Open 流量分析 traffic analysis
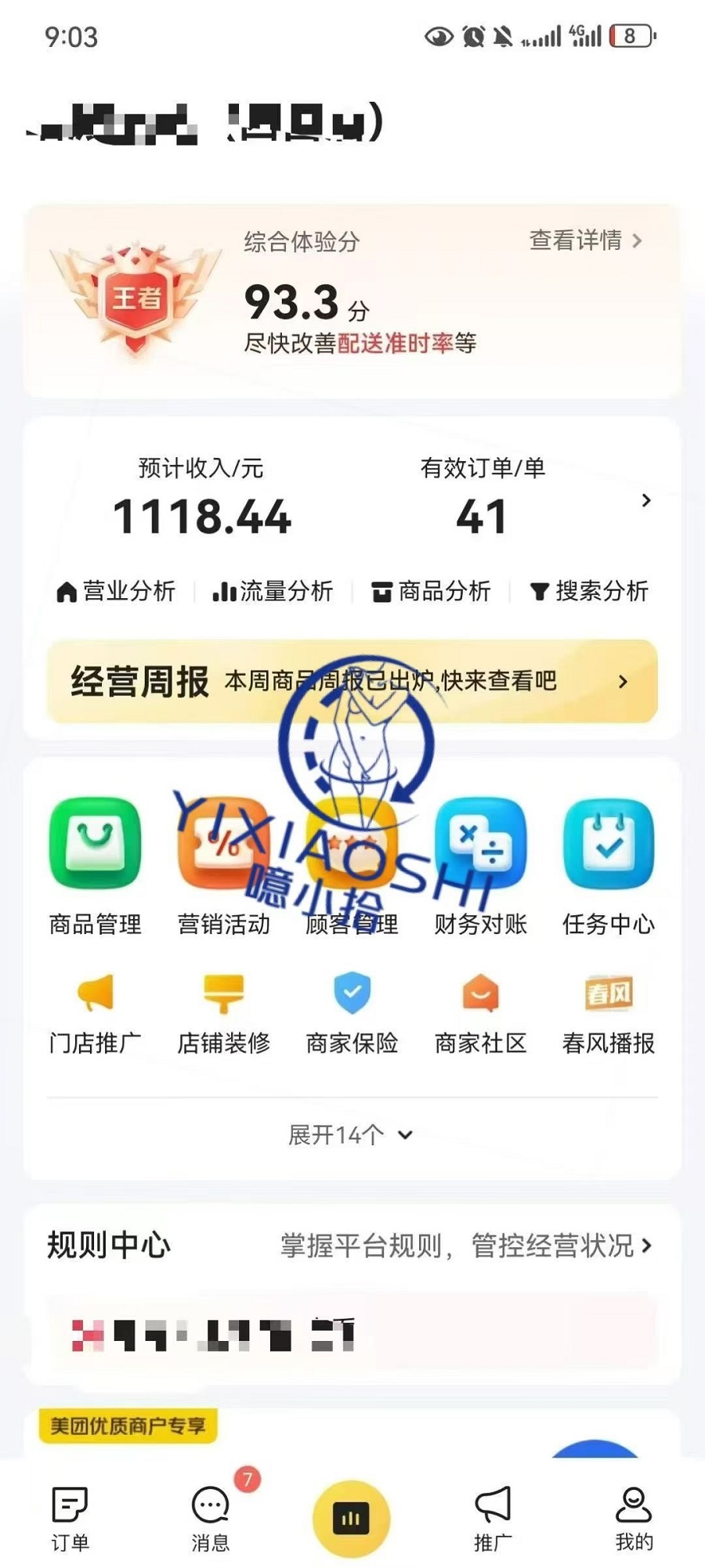 click(x=273, y=591)
